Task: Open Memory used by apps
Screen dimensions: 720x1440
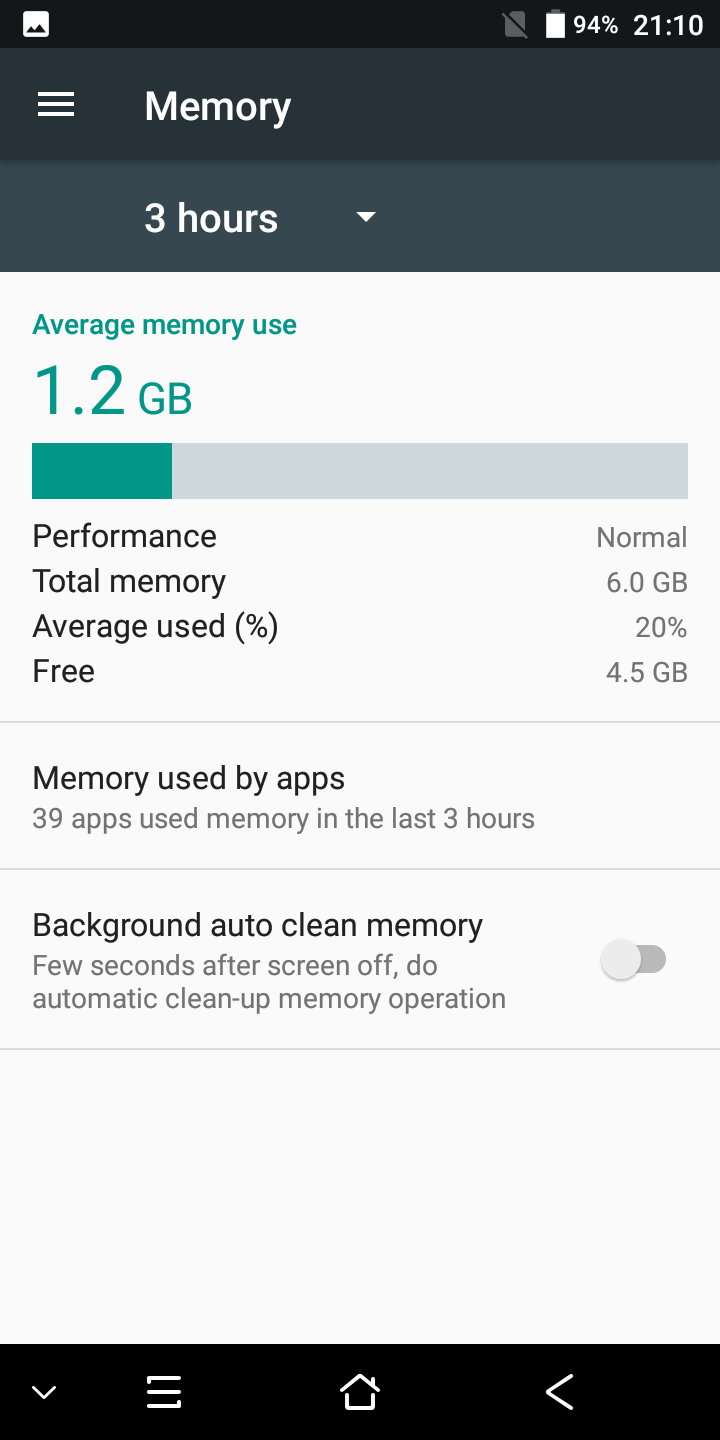Action: (360, 796)
